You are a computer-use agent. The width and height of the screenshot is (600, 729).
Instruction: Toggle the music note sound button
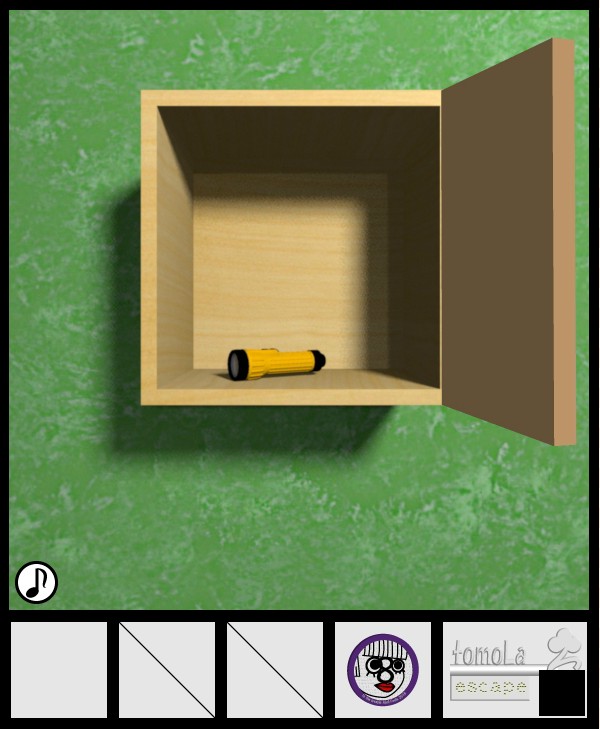[36, 582]
